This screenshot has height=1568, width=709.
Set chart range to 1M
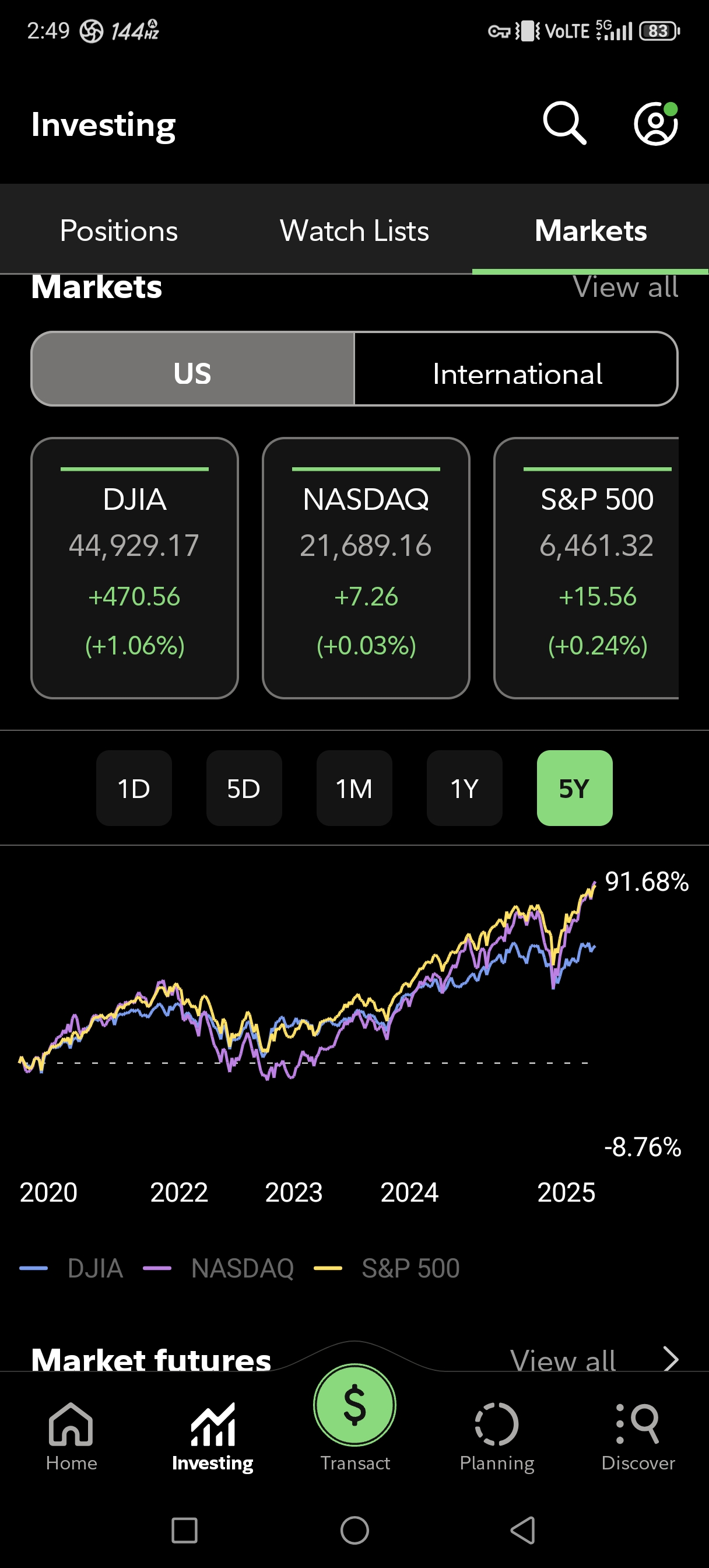point(354,788)
